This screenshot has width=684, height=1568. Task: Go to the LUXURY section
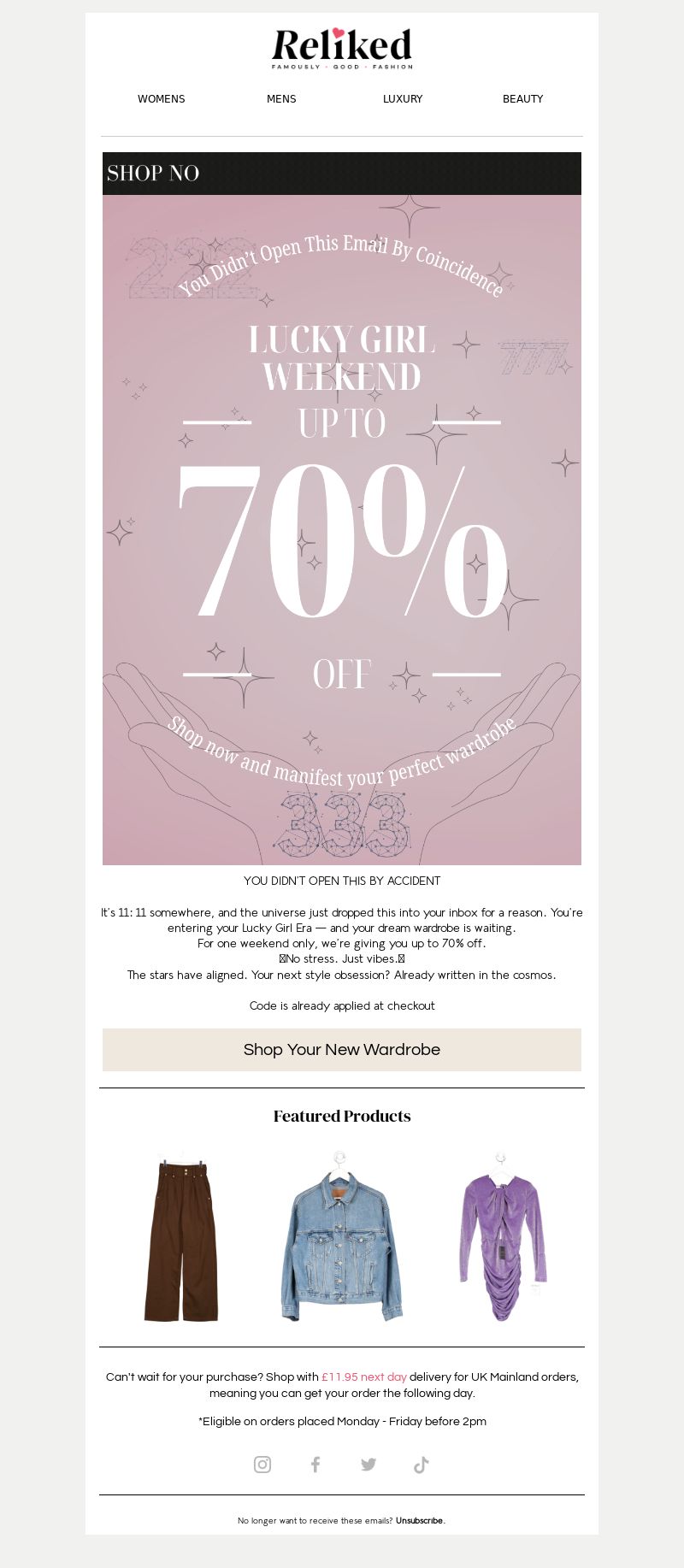click(x=402, y=99)
